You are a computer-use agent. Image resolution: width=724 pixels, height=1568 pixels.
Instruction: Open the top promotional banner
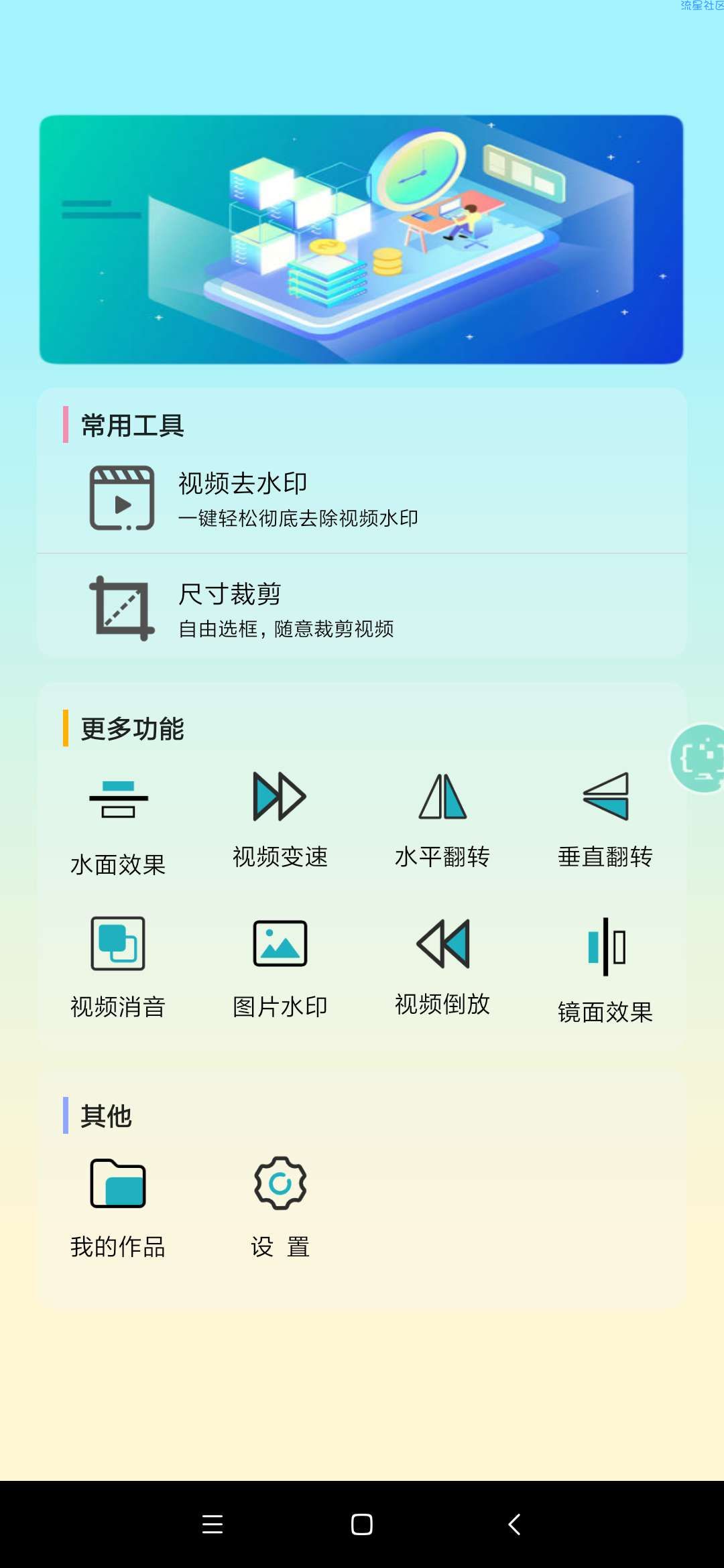tap(361, 239)
